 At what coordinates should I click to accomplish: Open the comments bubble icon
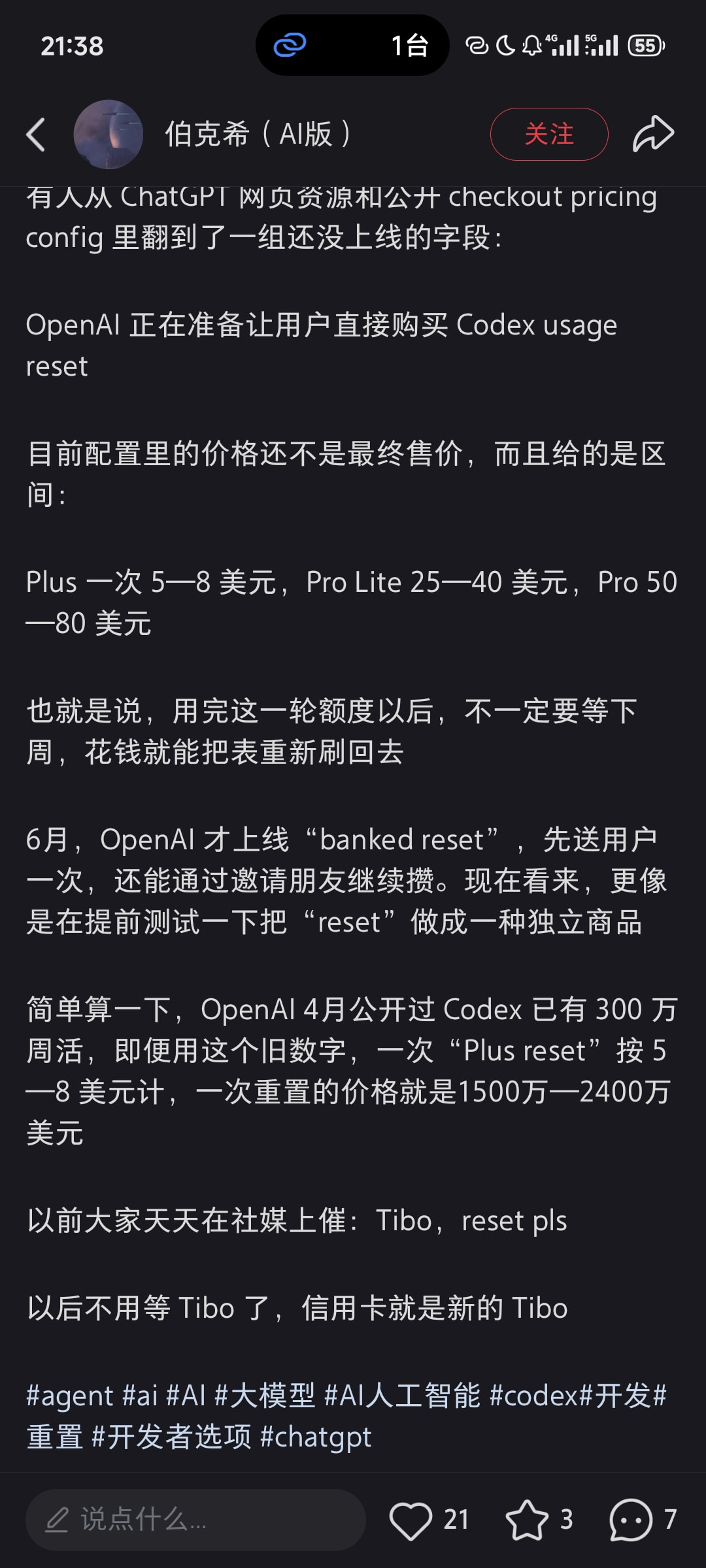tap(631, 1520)
